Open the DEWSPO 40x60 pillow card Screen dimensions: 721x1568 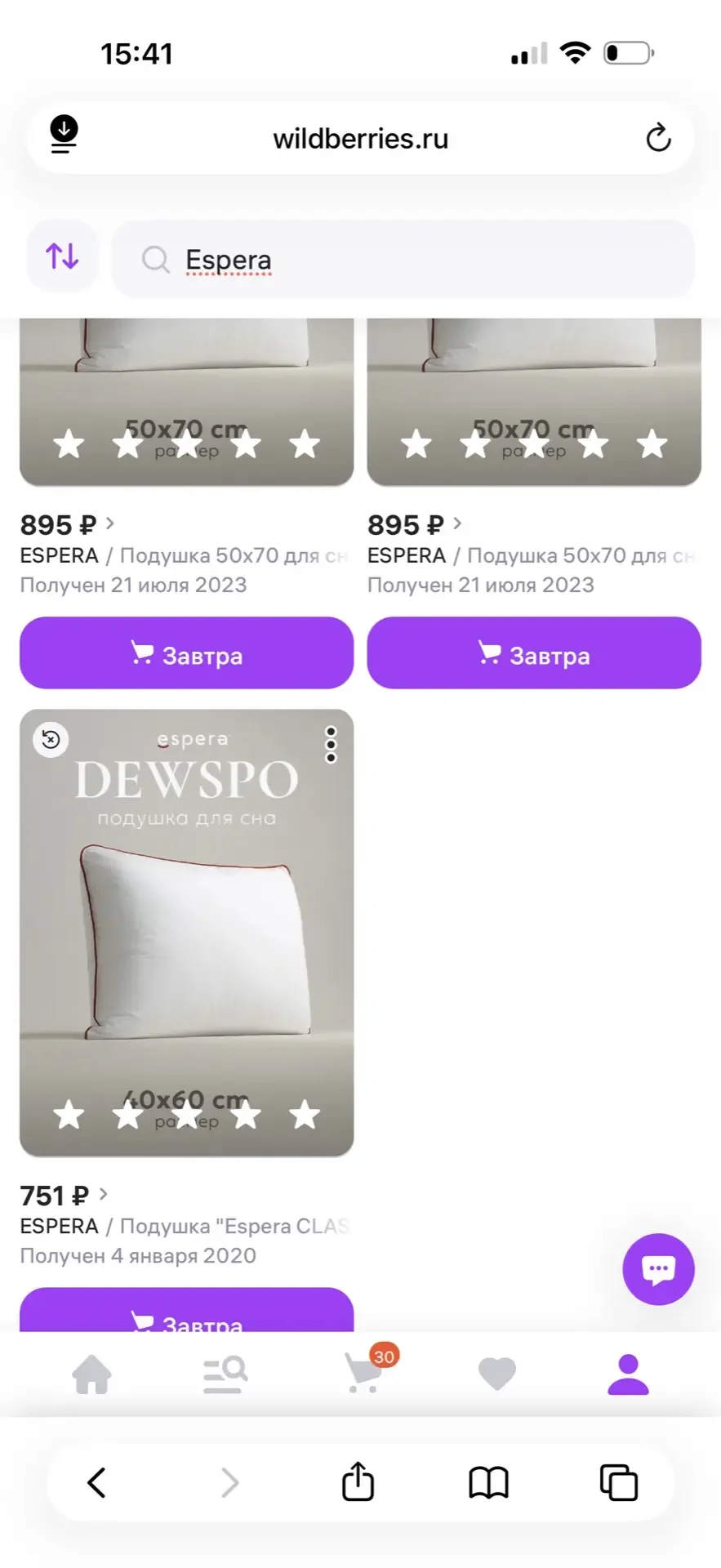pos(186,932)
